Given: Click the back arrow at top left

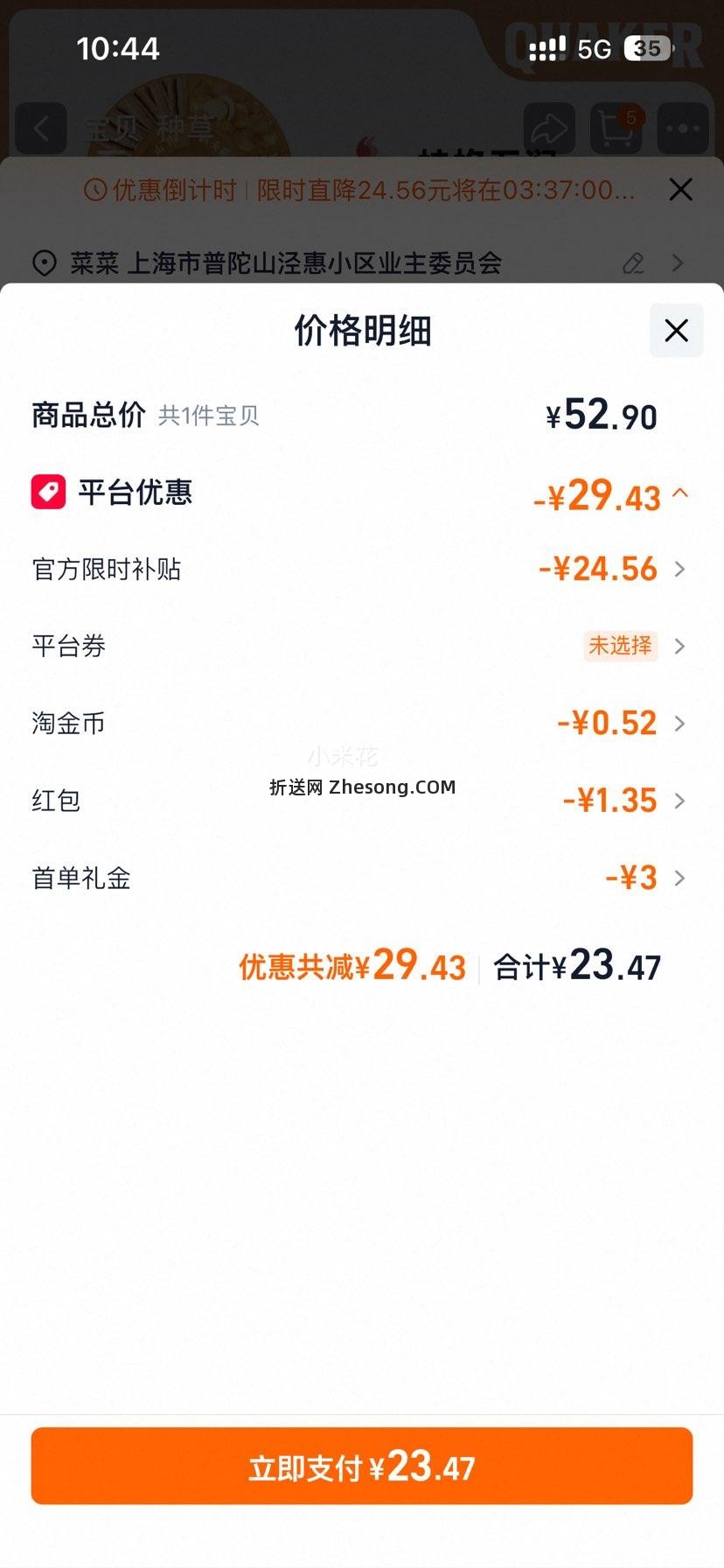Looking at the screenshot, I should [41, 128].
